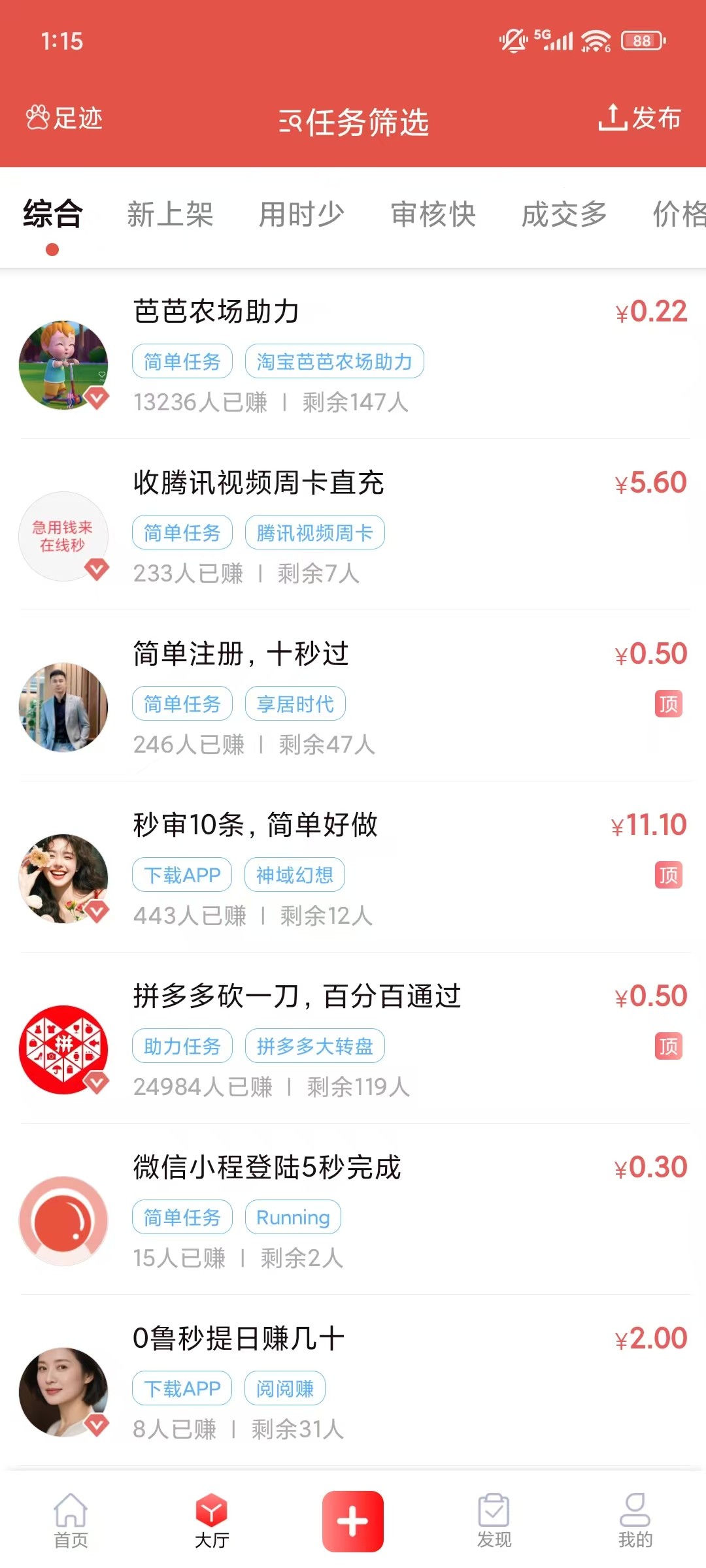This screenshot has height=1568, width=706.
Task: Switch to the 新上架 tab
Action: coord(170,214)
